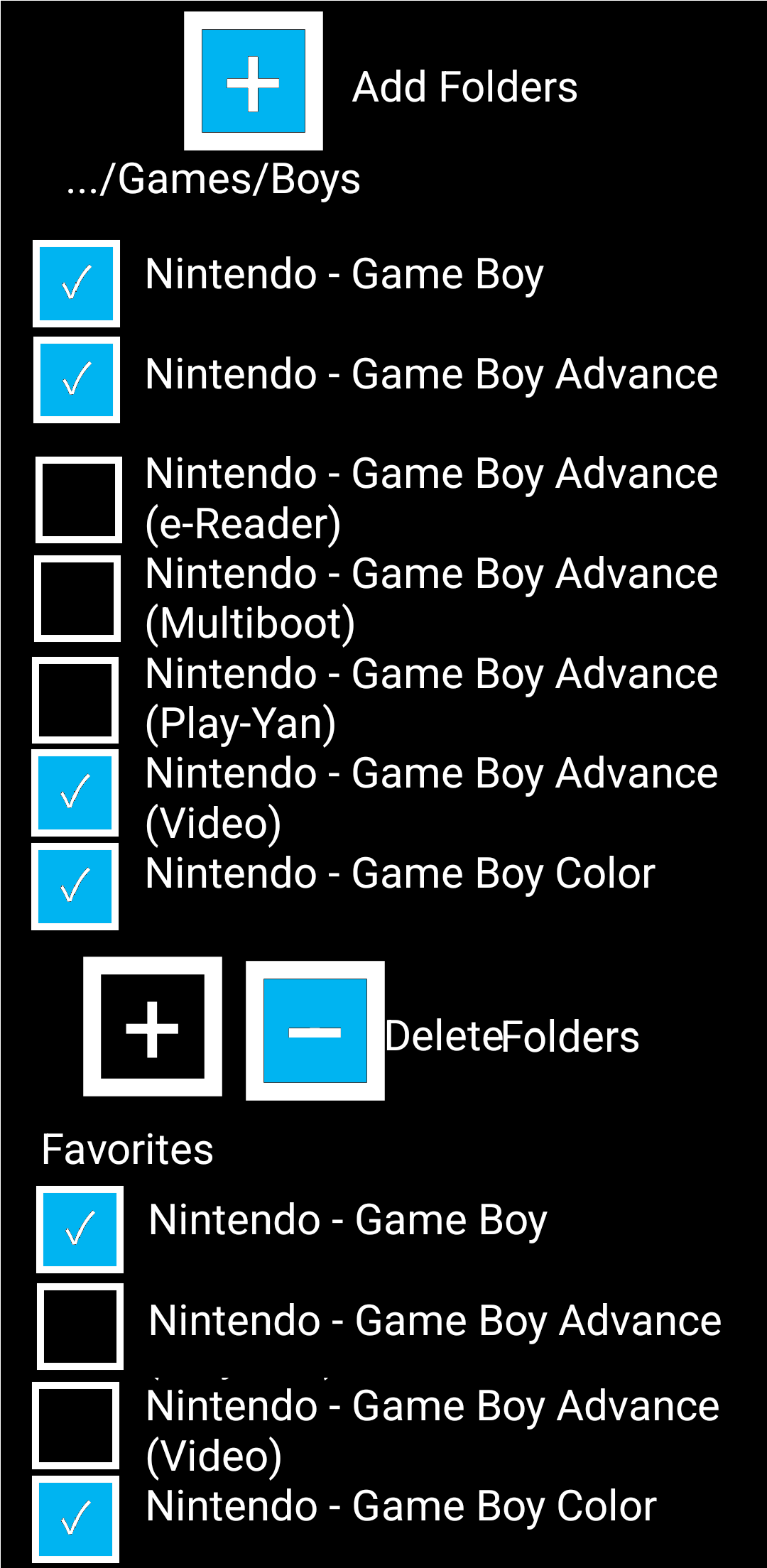
Task: Uncheck Nintendo - Game Boy Advance under Games/Boys
Action: [77, 380]
